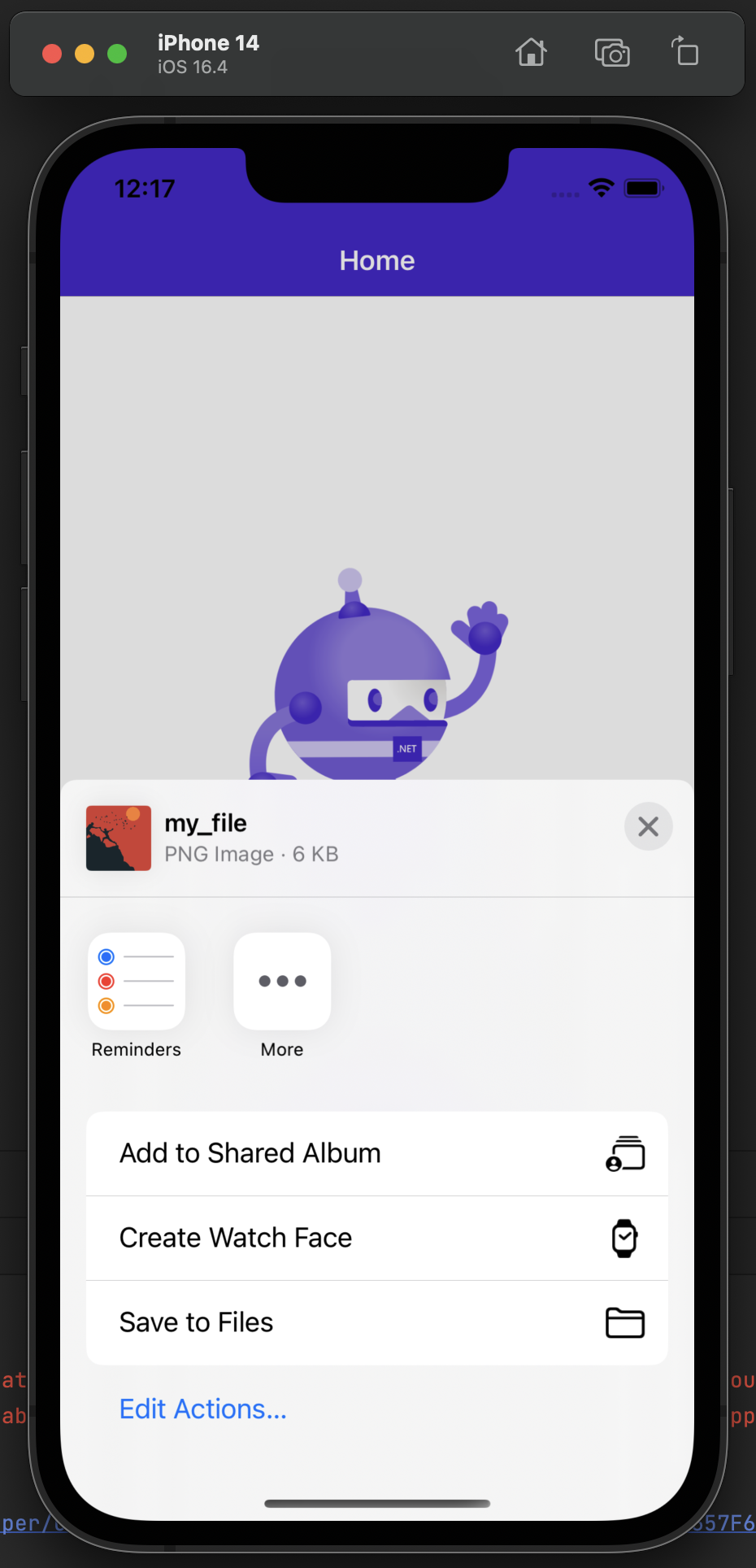Screen dimensions: 756x1568
Task: Choose Create Watch Face
Action: tap(377, 1238)
